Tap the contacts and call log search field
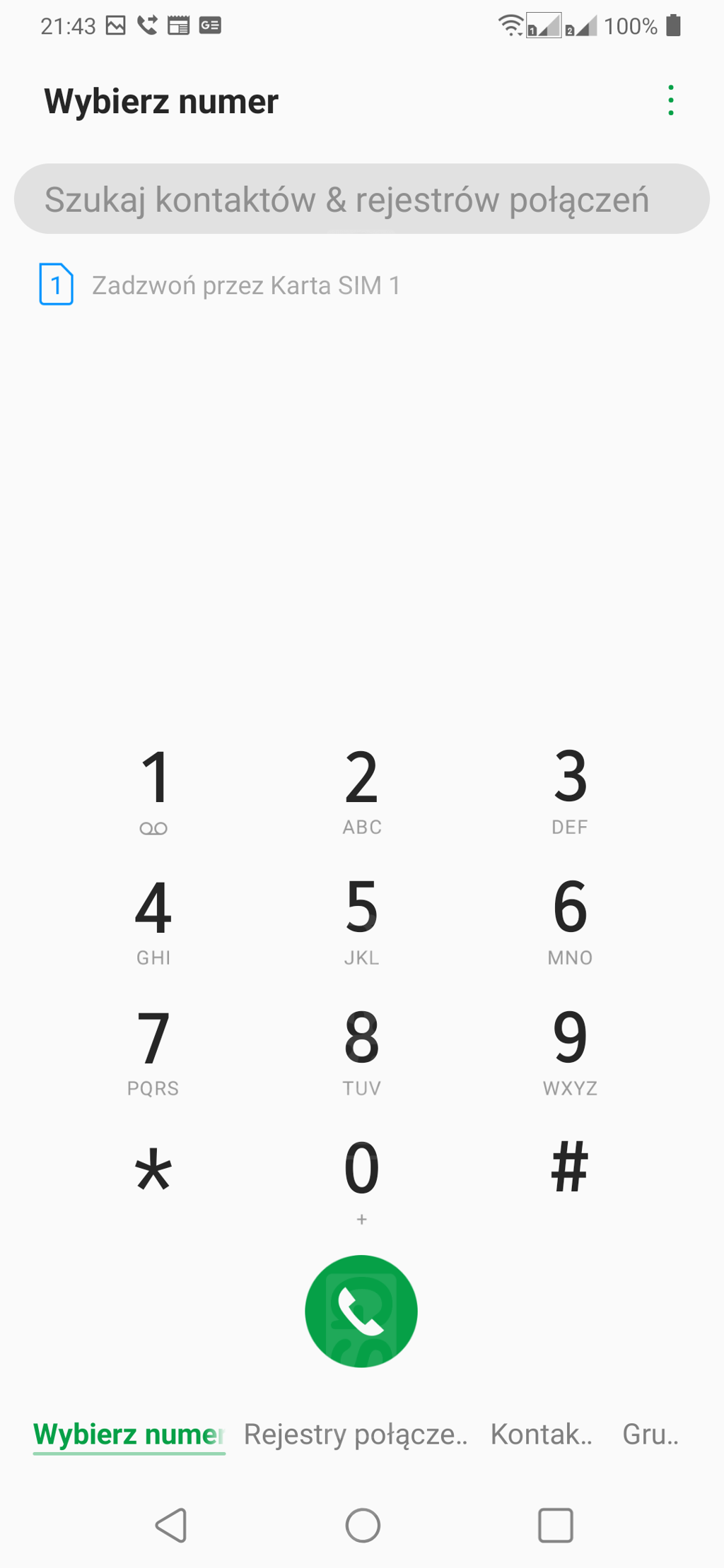Viewport: 724px width, 1568px height. click(362, 199)
